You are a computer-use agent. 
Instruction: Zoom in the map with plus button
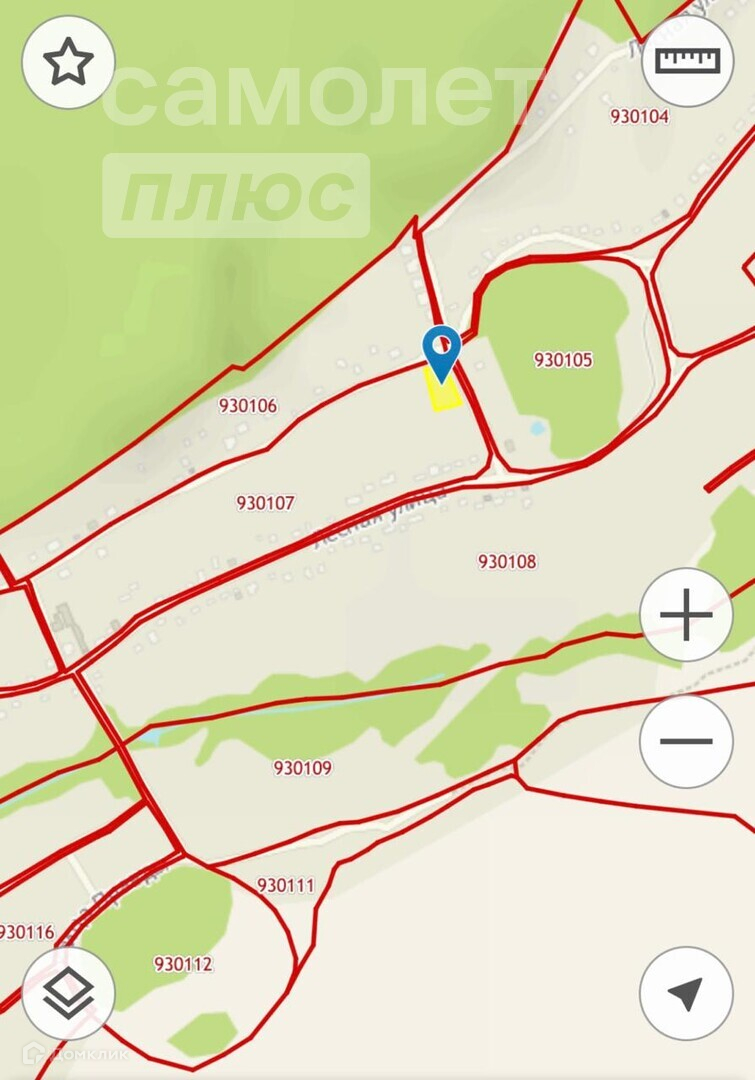point(686,615)
